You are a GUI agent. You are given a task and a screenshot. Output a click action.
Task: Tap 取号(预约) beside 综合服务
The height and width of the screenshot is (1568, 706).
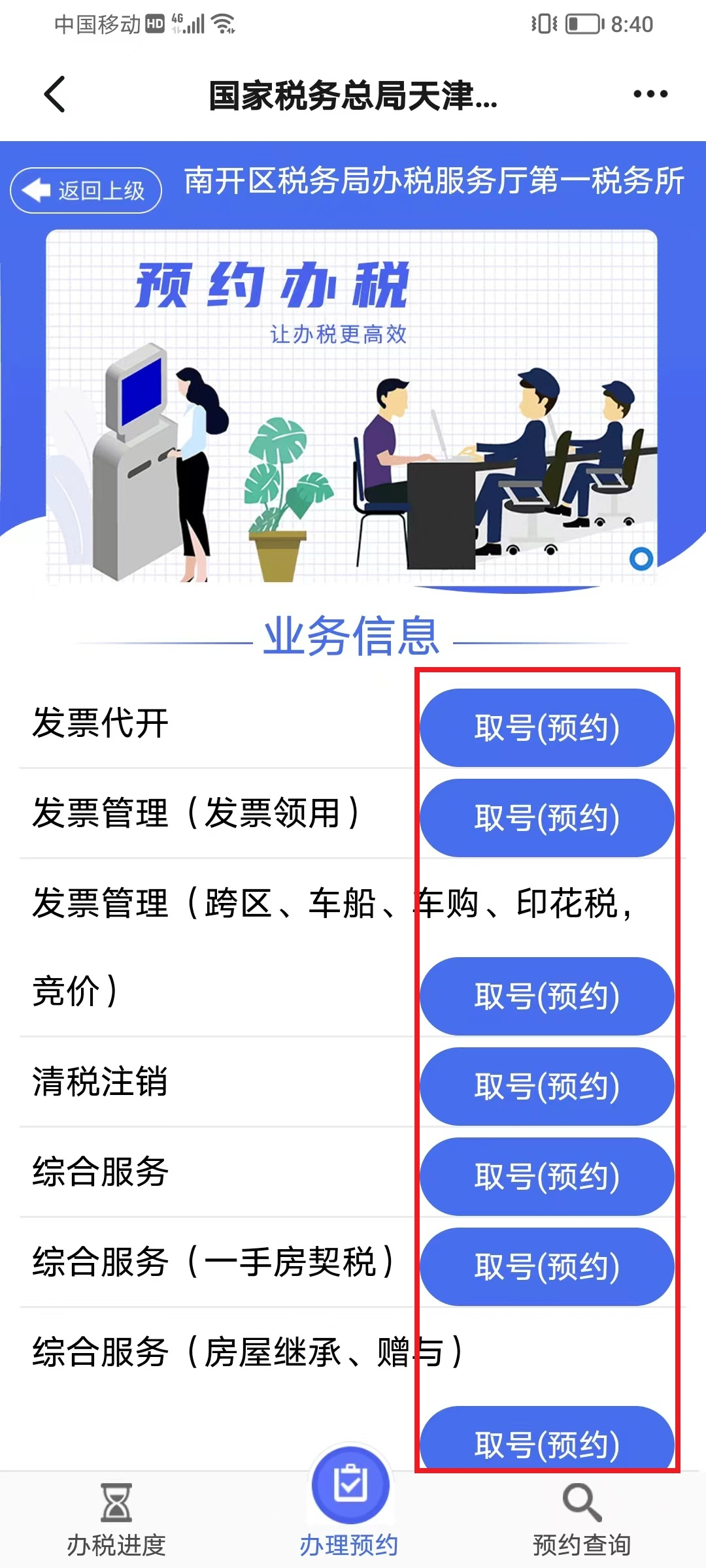pyautogui.click(x=546, y=1177)
